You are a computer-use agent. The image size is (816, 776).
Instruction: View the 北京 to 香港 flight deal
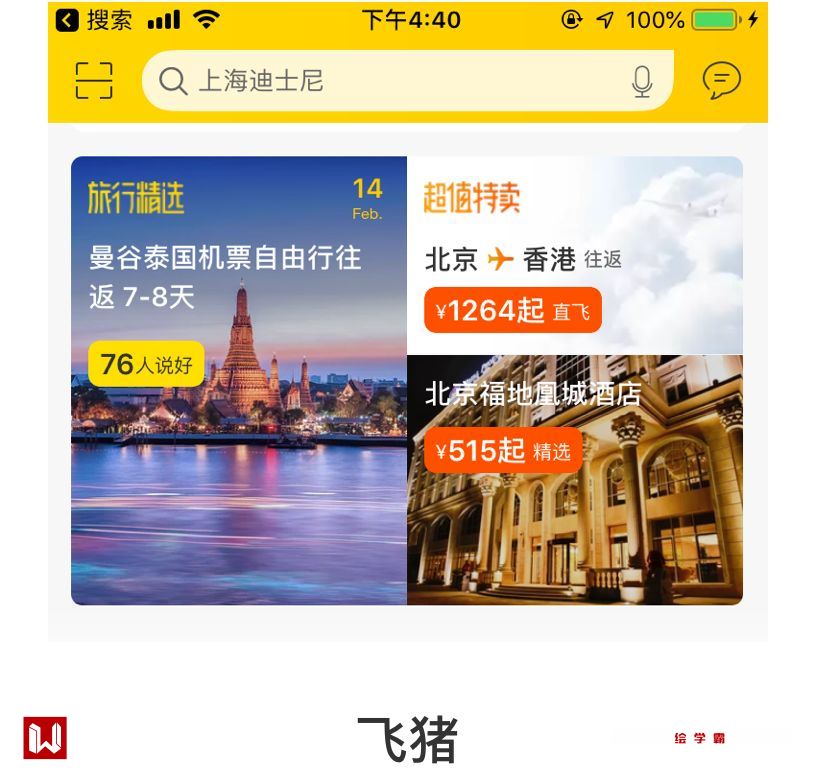pyautogui.click(x=574, y=257)
